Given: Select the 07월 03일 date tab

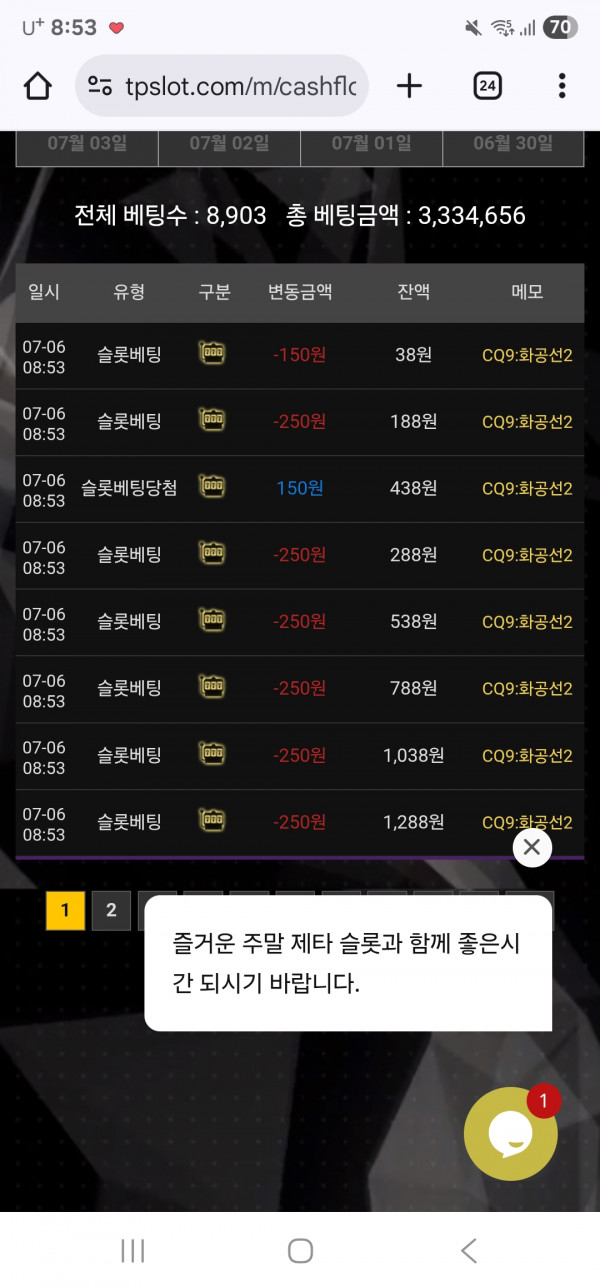Looking at the screenshot, I should pos(87,144).
